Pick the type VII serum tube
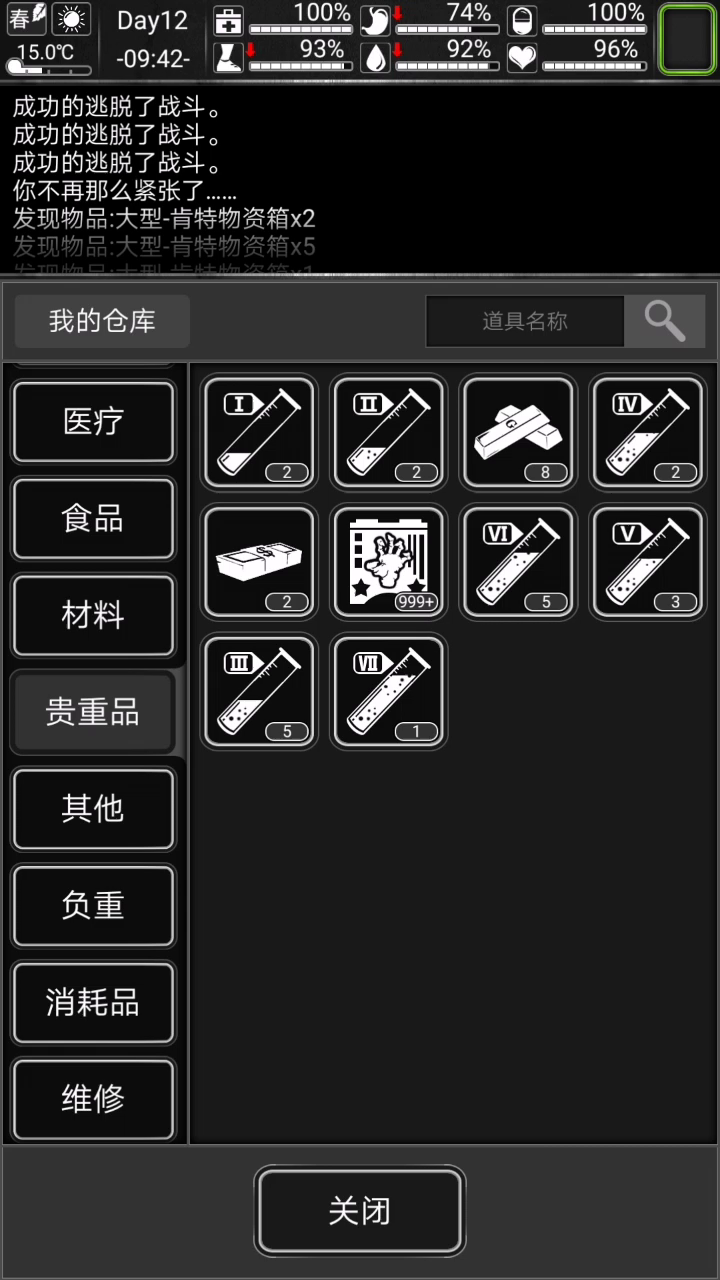 point(389,691)
